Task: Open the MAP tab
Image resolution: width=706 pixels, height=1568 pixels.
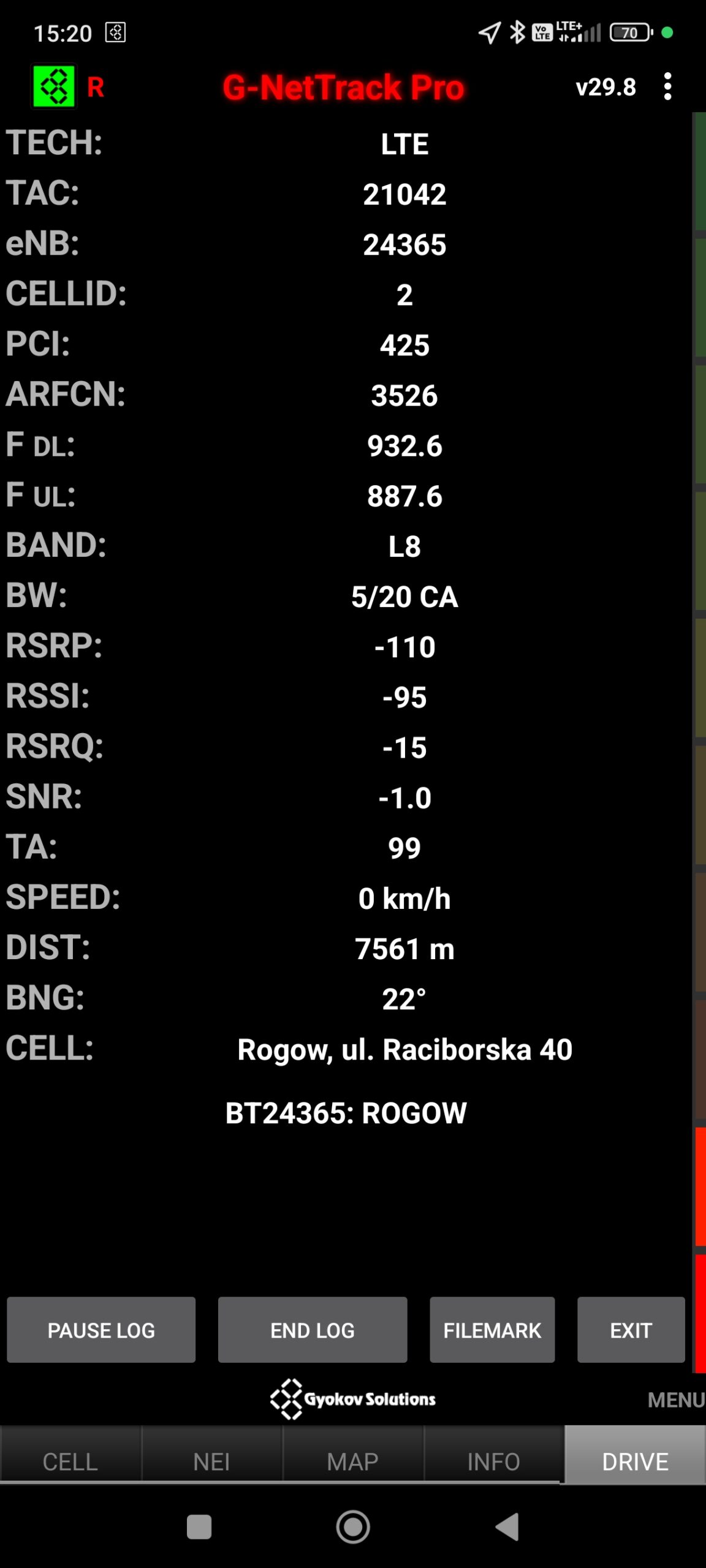Action: pyautogui.click(x=352, y=1461)
